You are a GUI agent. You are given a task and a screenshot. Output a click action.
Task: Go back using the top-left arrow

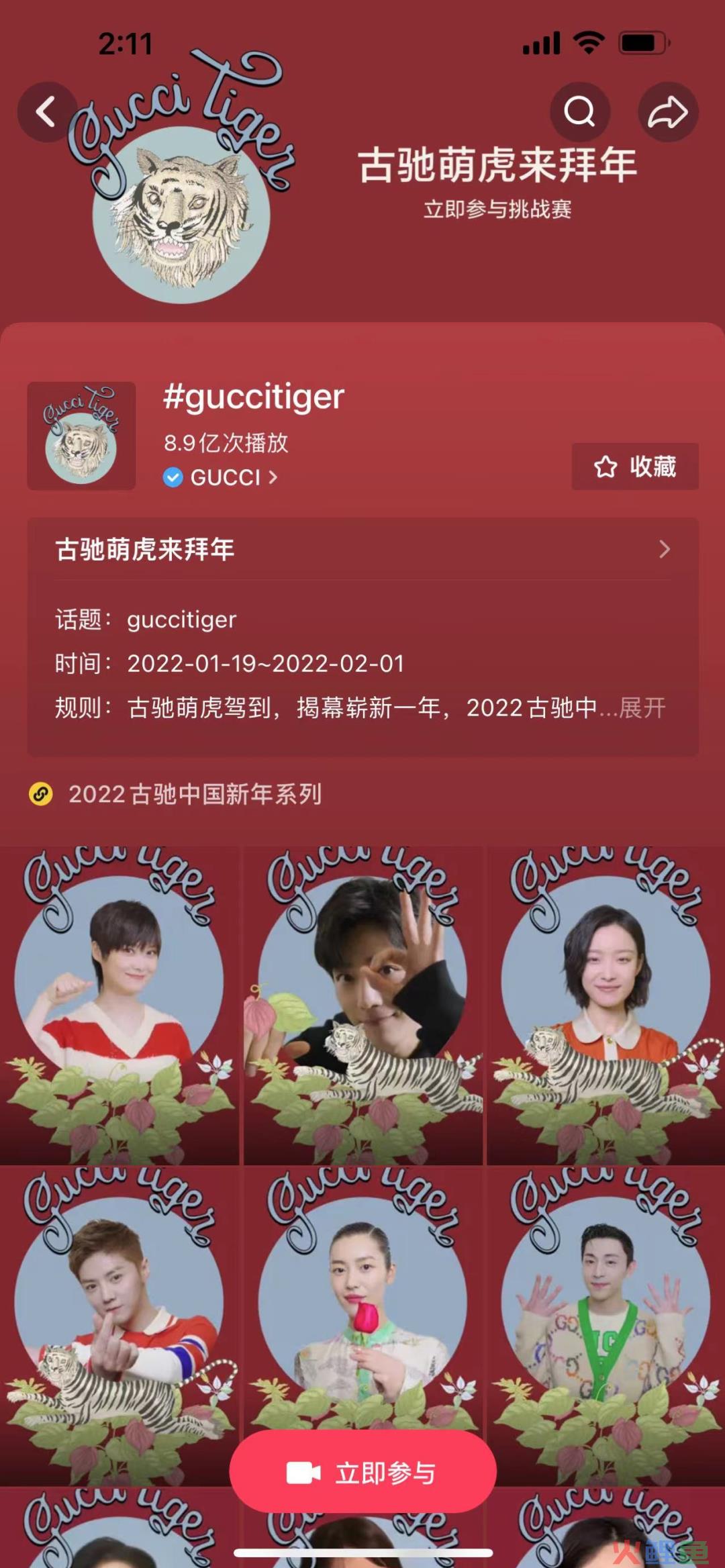coord(46,111)
